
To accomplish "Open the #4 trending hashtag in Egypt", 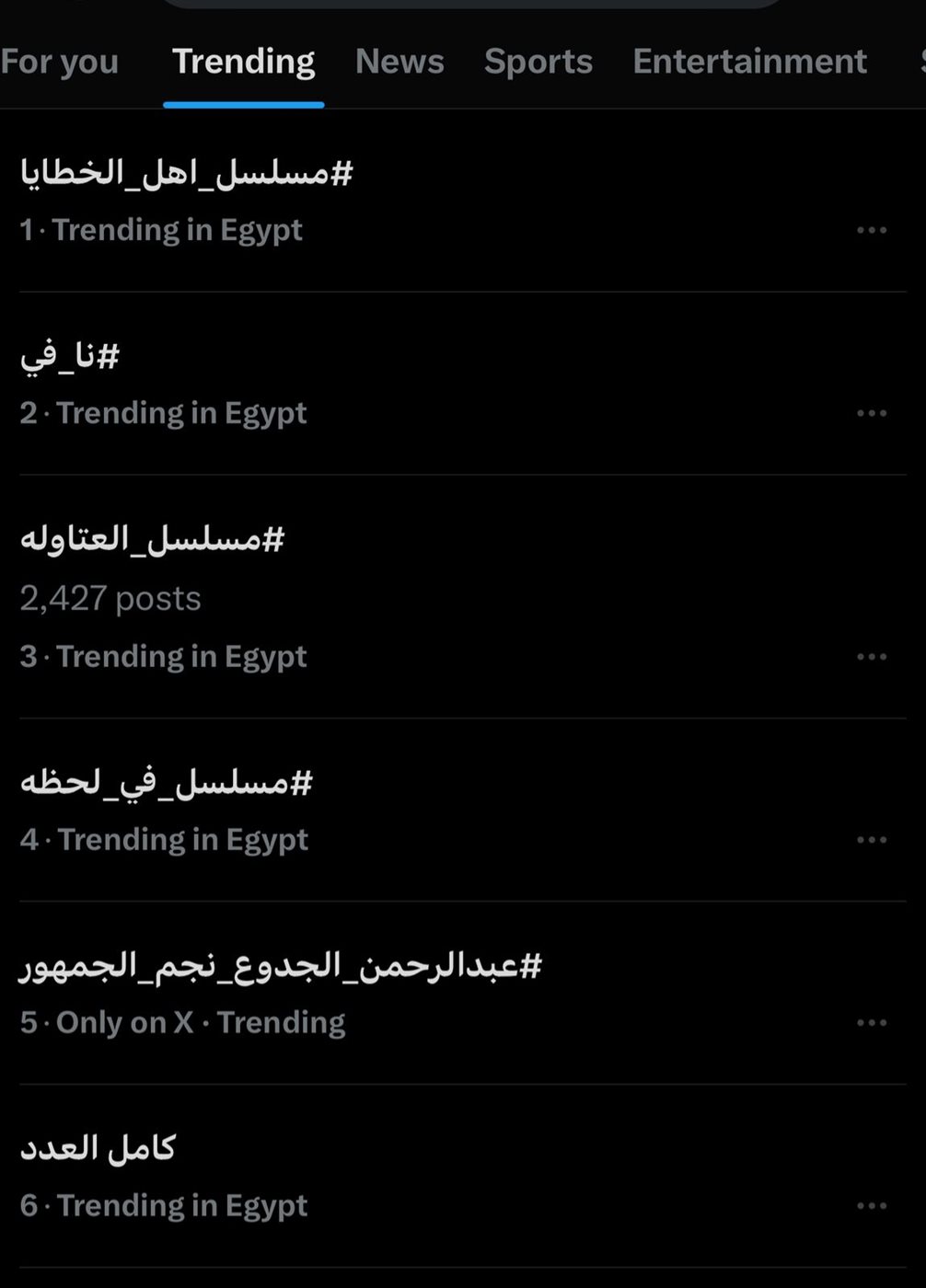I will point(167,783).
